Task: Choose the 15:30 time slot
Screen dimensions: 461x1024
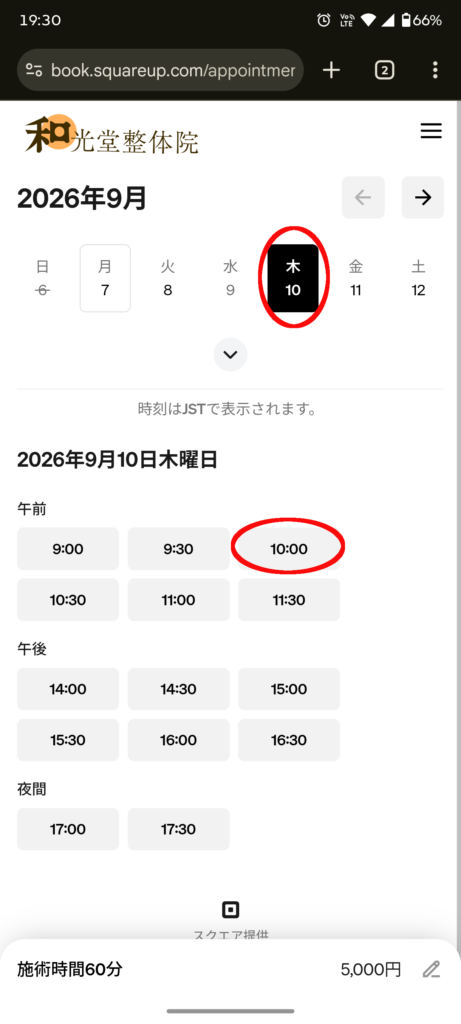Action: click(68, 740)
